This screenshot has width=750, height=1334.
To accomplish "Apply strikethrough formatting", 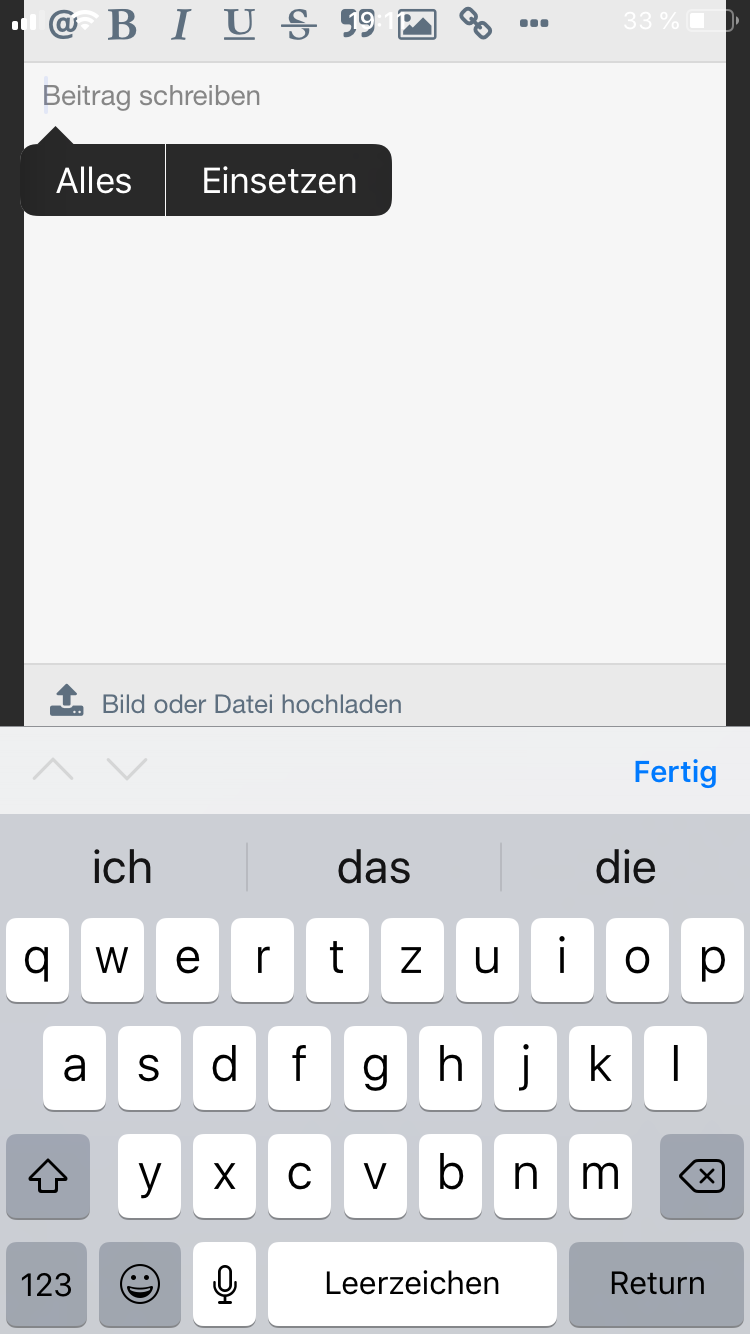I will pyautogui.click(x=299, y=24).
